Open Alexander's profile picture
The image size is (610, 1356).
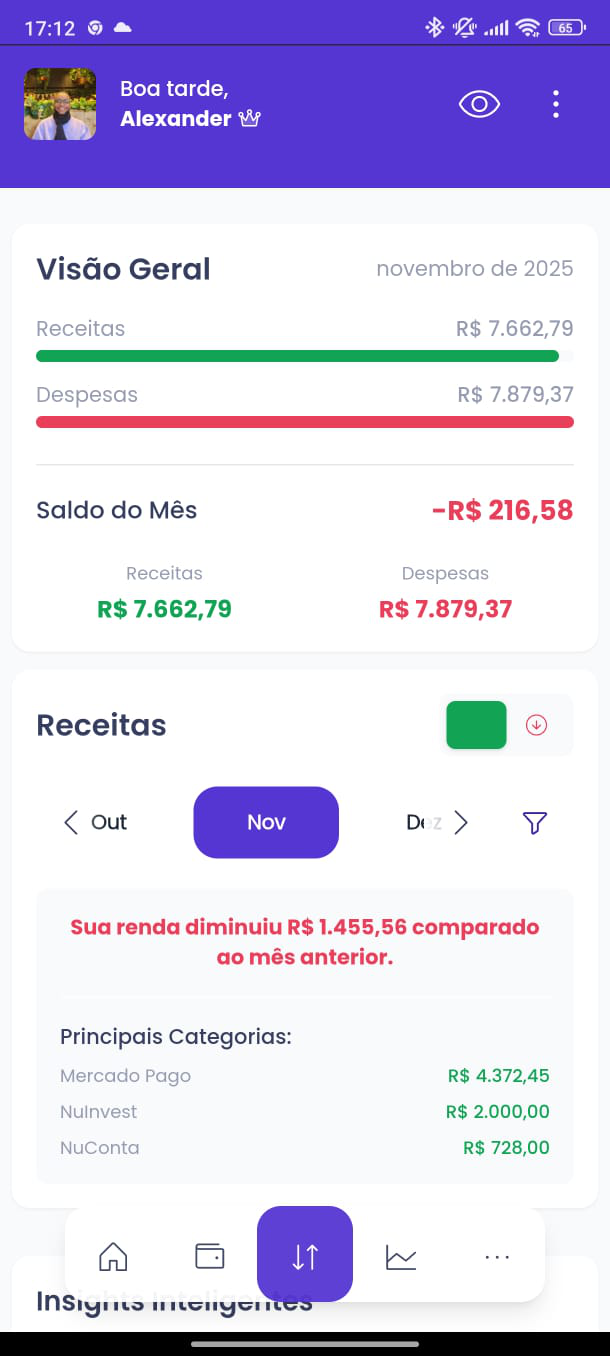(60, 104)
